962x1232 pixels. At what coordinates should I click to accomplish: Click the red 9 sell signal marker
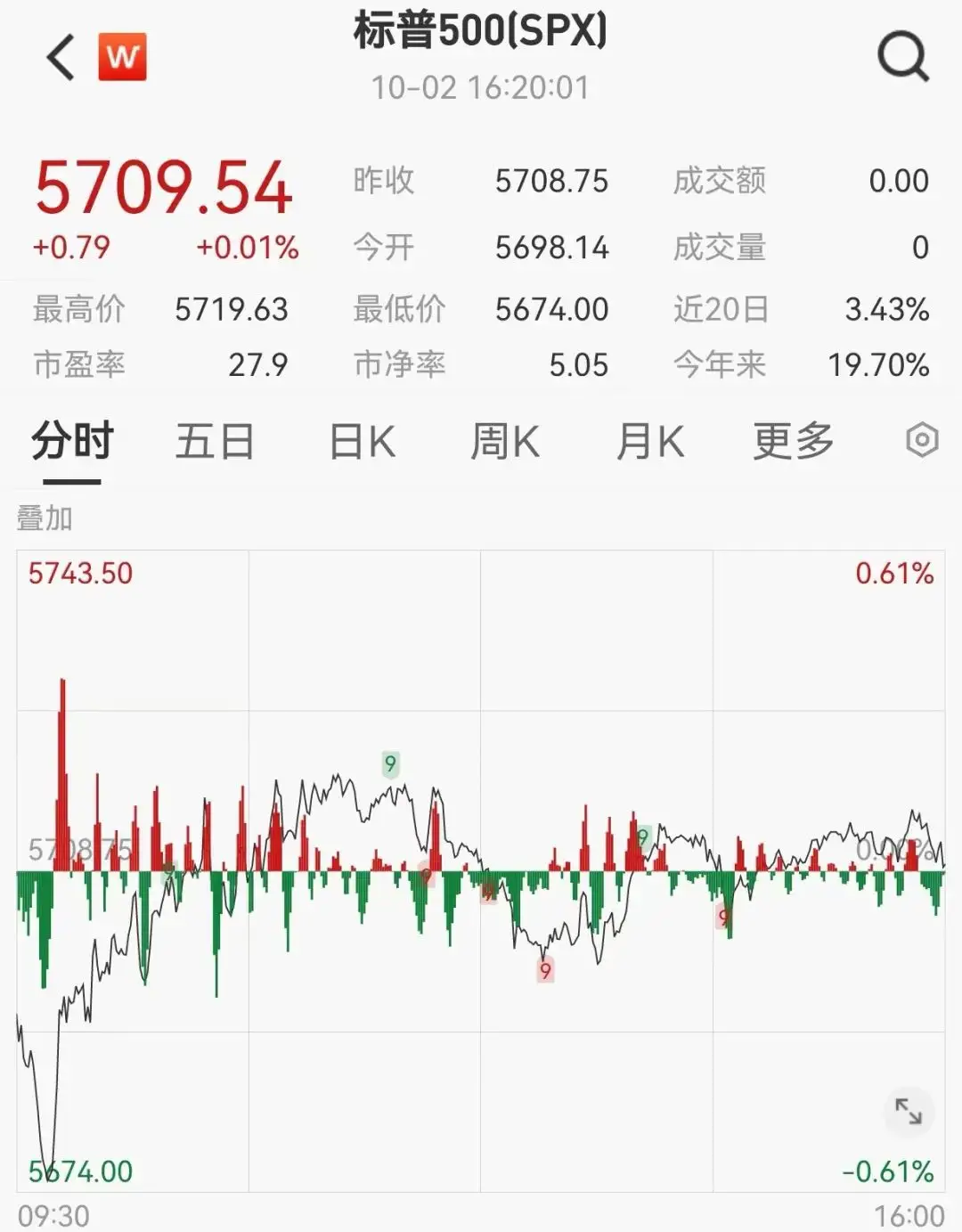point(722,917)
